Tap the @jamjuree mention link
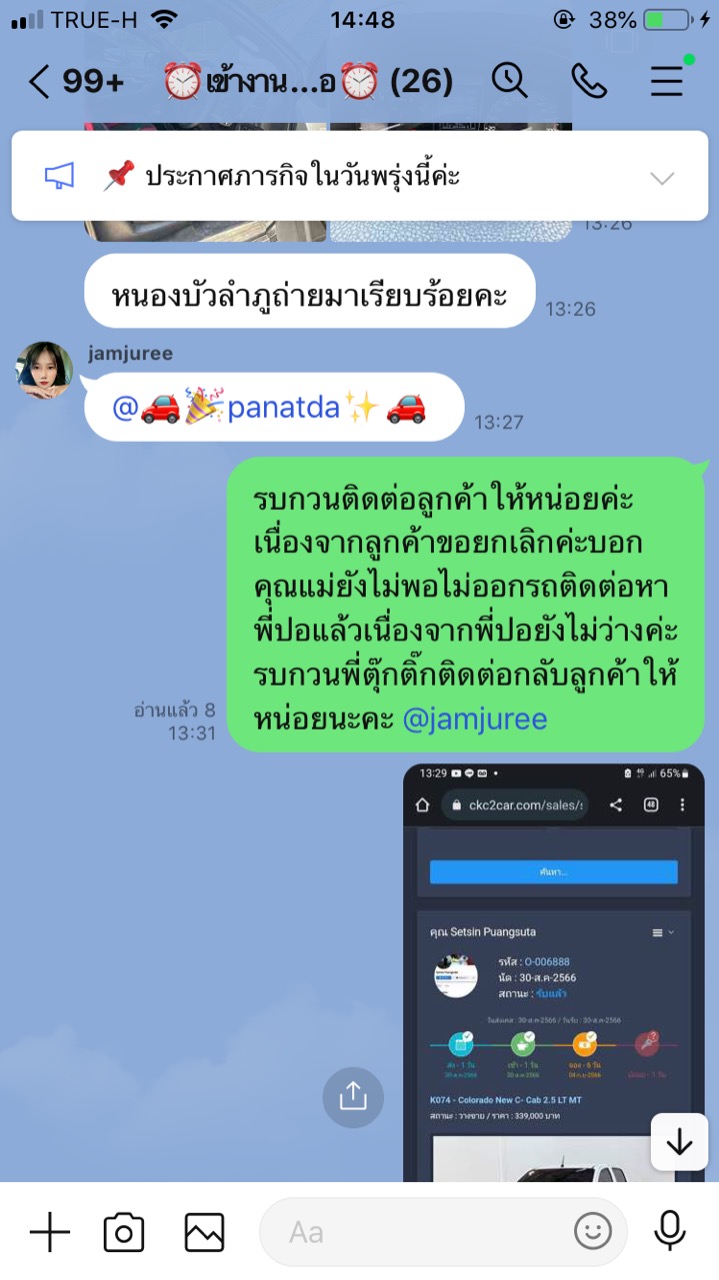Image resolution: width=719 pixels, height=1280 pixels. [475, 719]
